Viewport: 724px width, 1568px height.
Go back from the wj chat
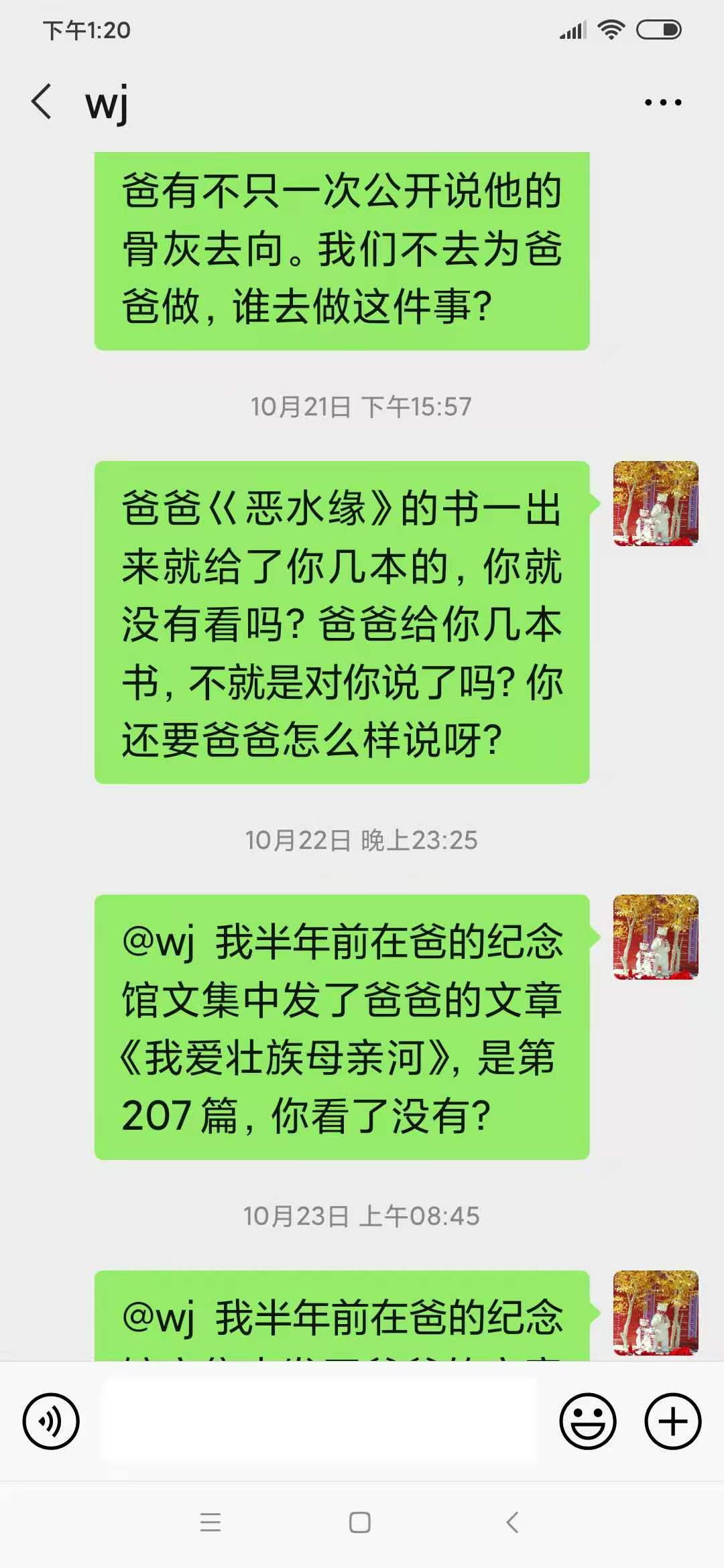[x=42, y=102]
